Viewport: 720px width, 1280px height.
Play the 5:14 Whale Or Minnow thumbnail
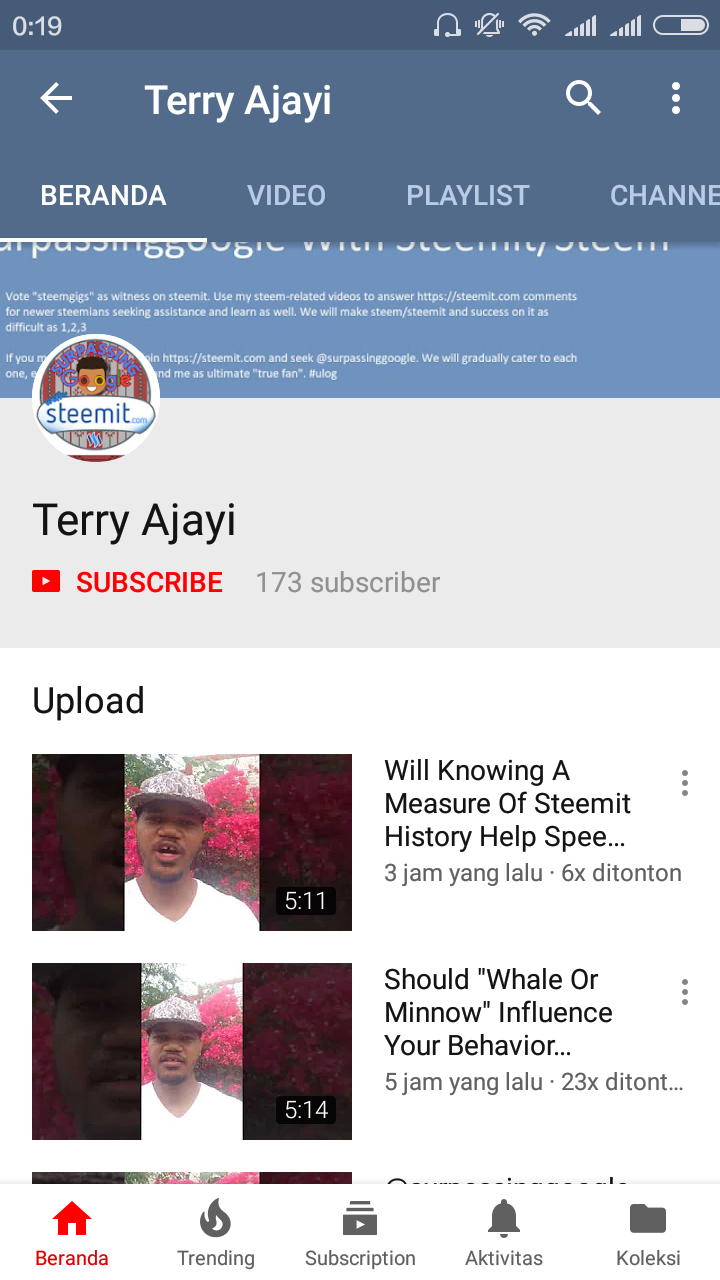click(192, 1051)
